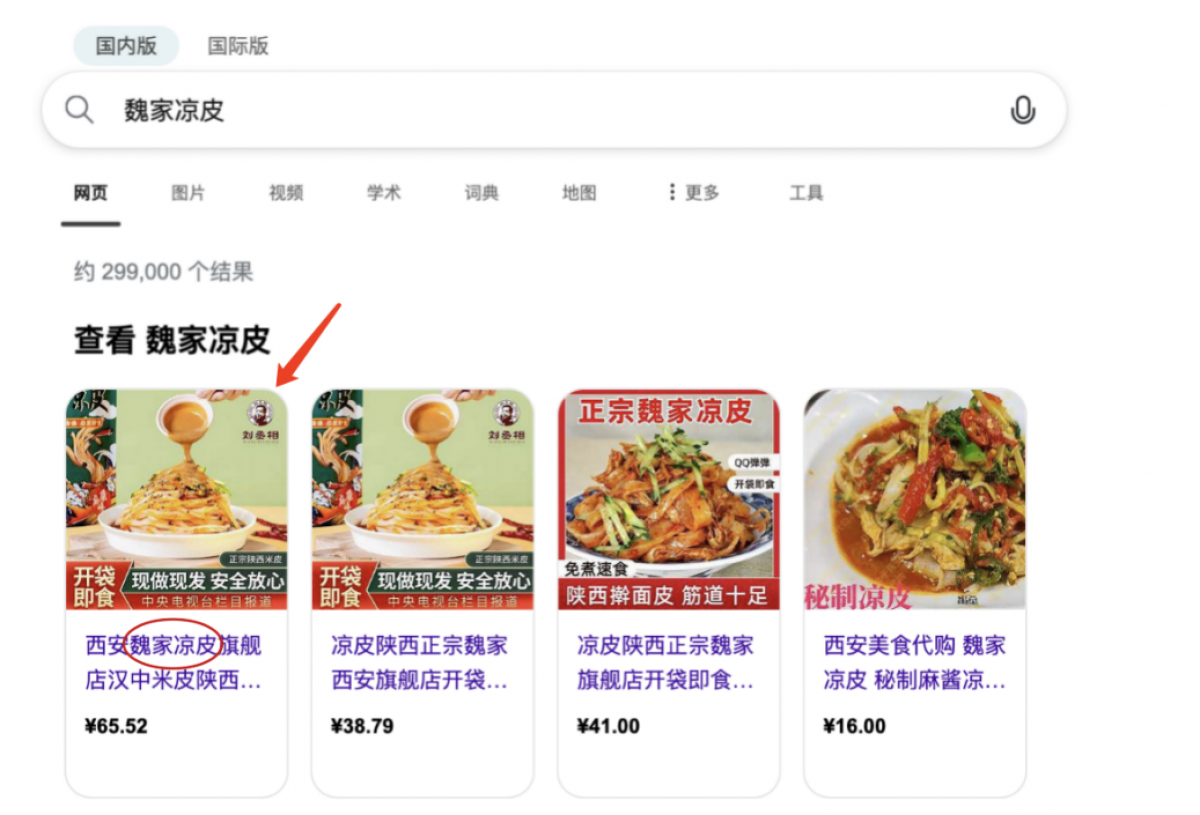
Task: Select the 网页 results tab
Action: coord(90,193)
